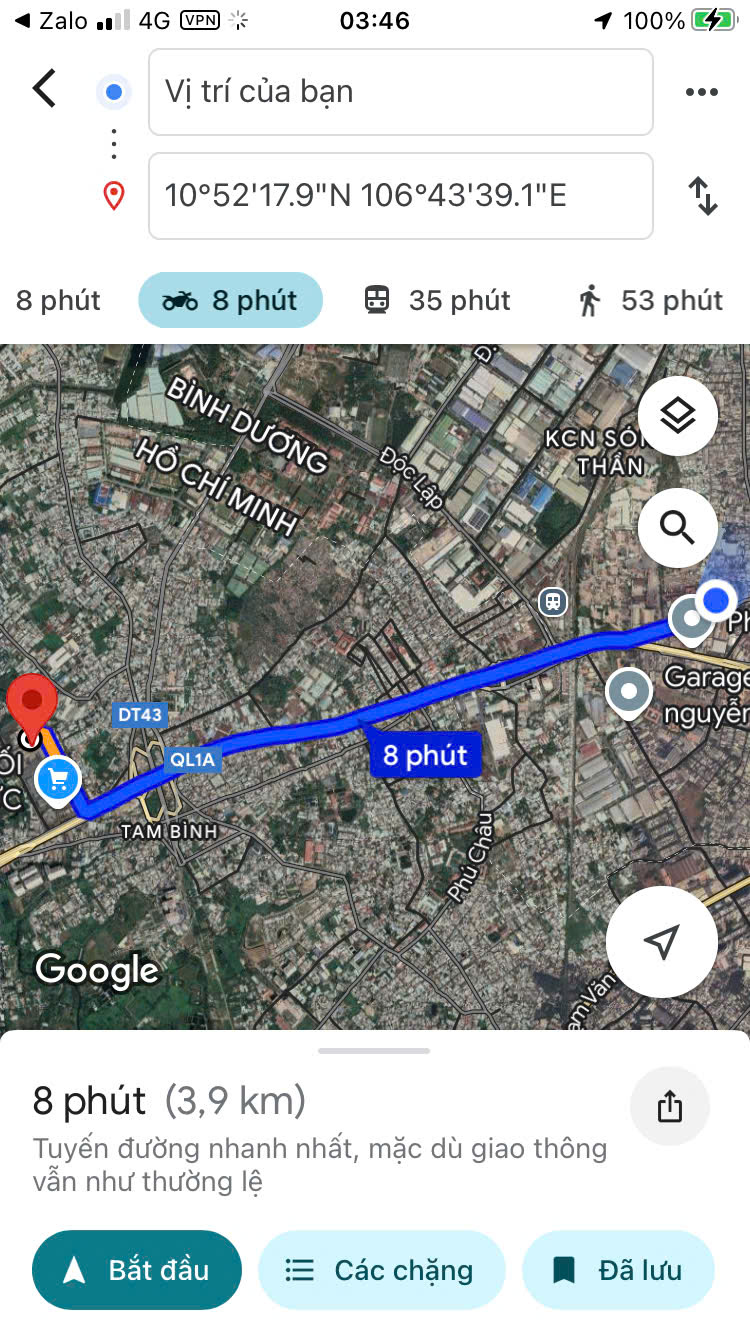The width and height of the screenshot is (750, 1334).
Task: Edit the starting point 'Vị trí của bạn'
Action: click(400, 92)
